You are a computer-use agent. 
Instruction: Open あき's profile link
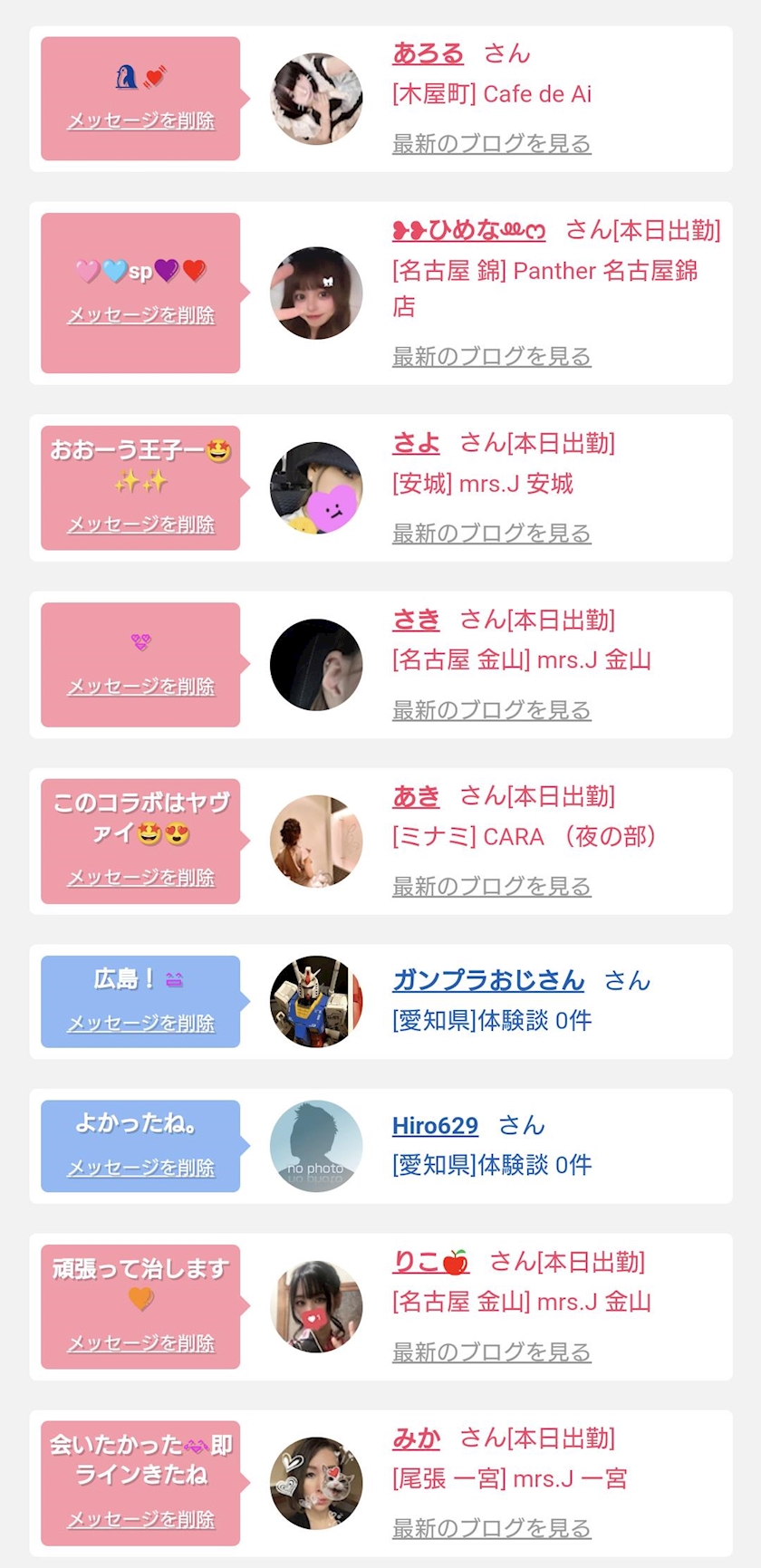tap(416, 796)
